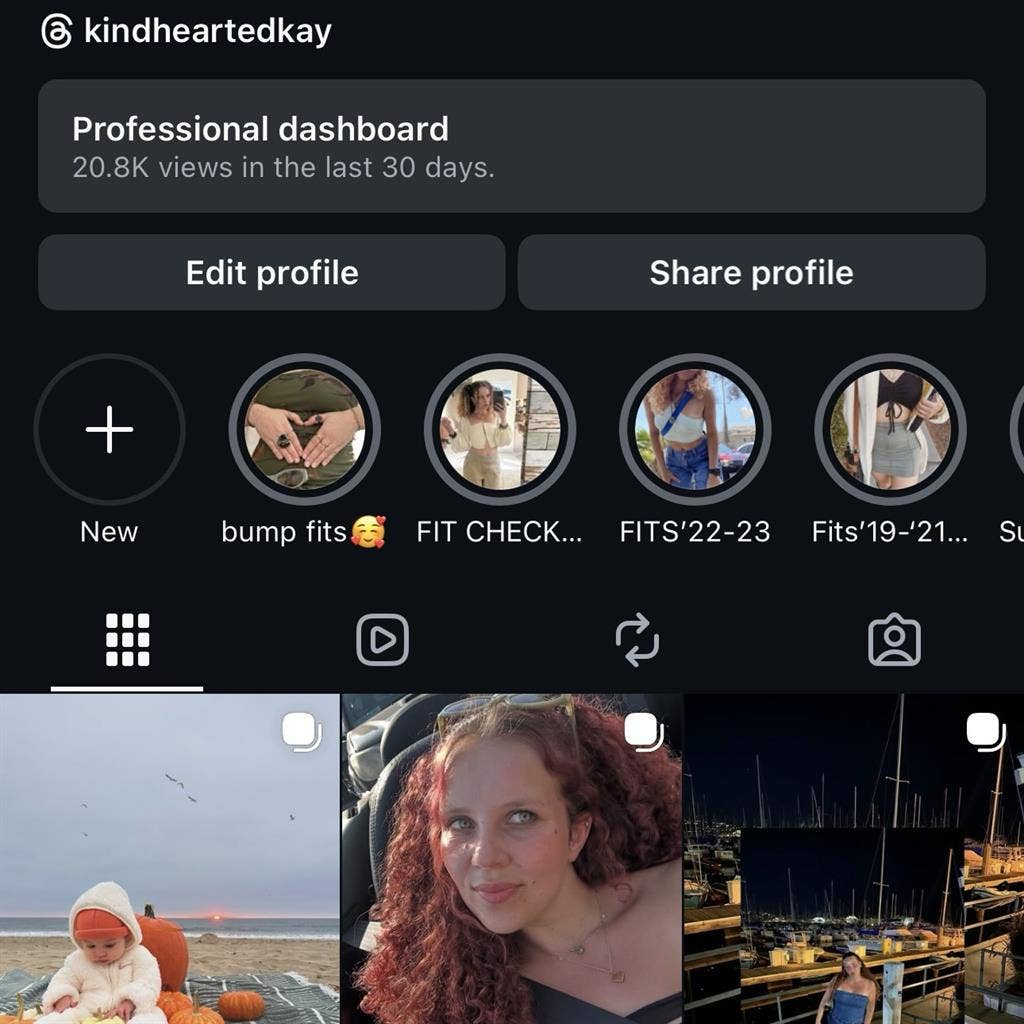Open the bump fits highlight
The width and height of the screenshot is (1024, 1024).
[x=304, y=430]
